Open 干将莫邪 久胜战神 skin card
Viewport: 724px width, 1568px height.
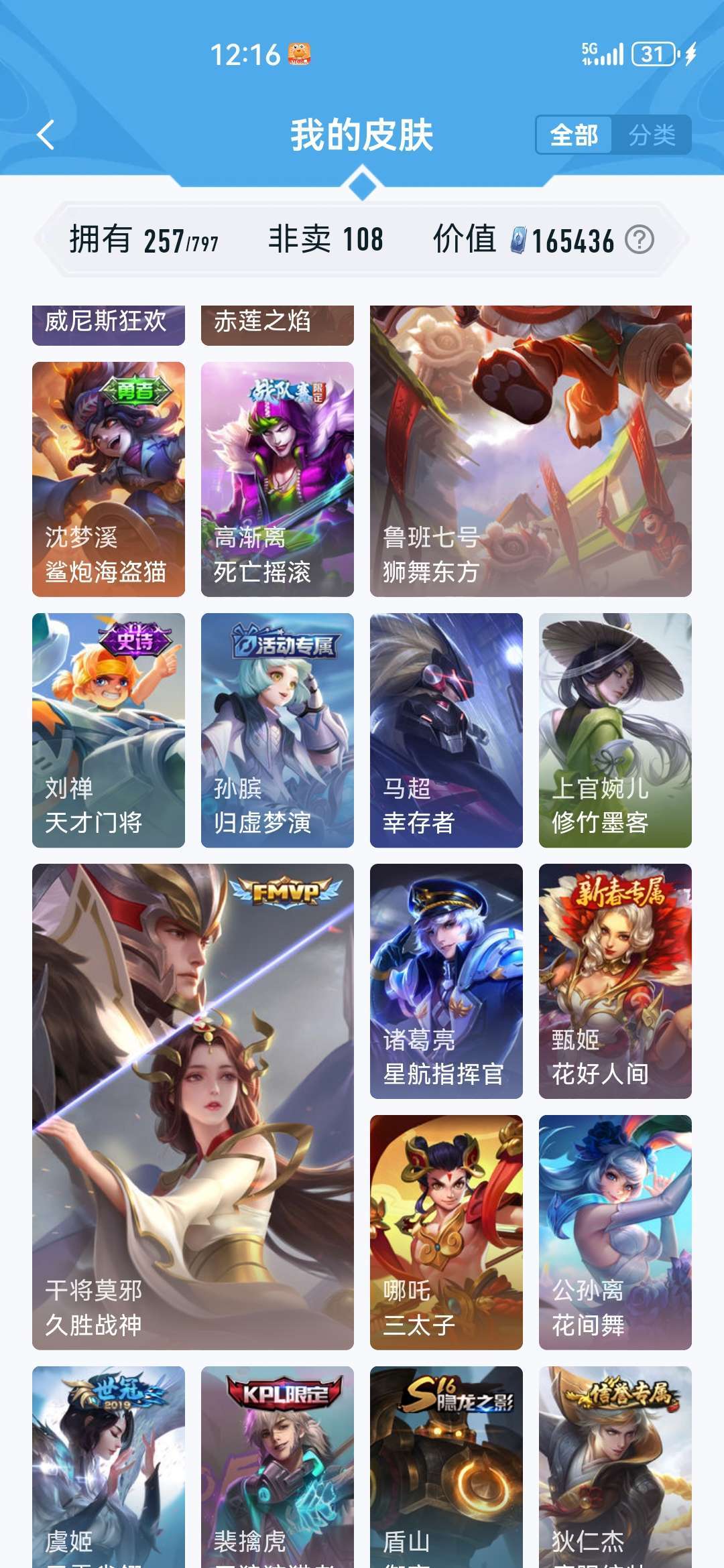pos(193,1107)
